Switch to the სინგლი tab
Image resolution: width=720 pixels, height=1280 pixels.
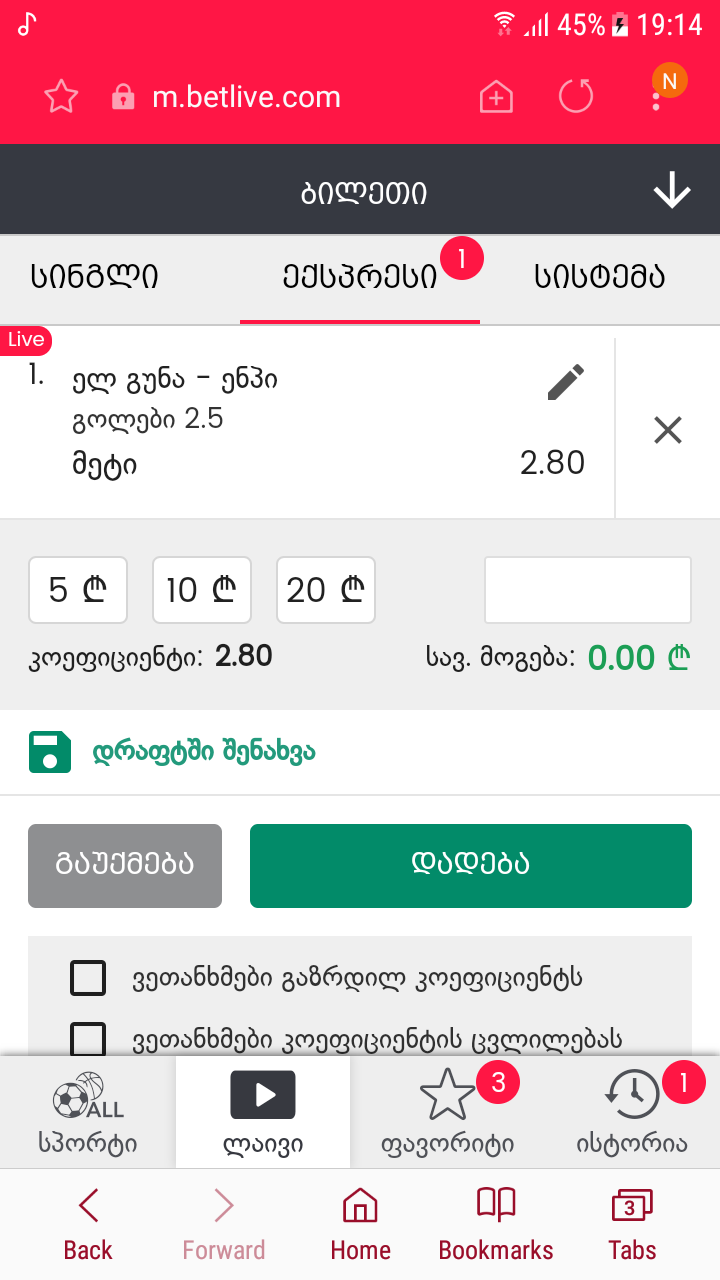pyautogui.click(x=94, y=277)
